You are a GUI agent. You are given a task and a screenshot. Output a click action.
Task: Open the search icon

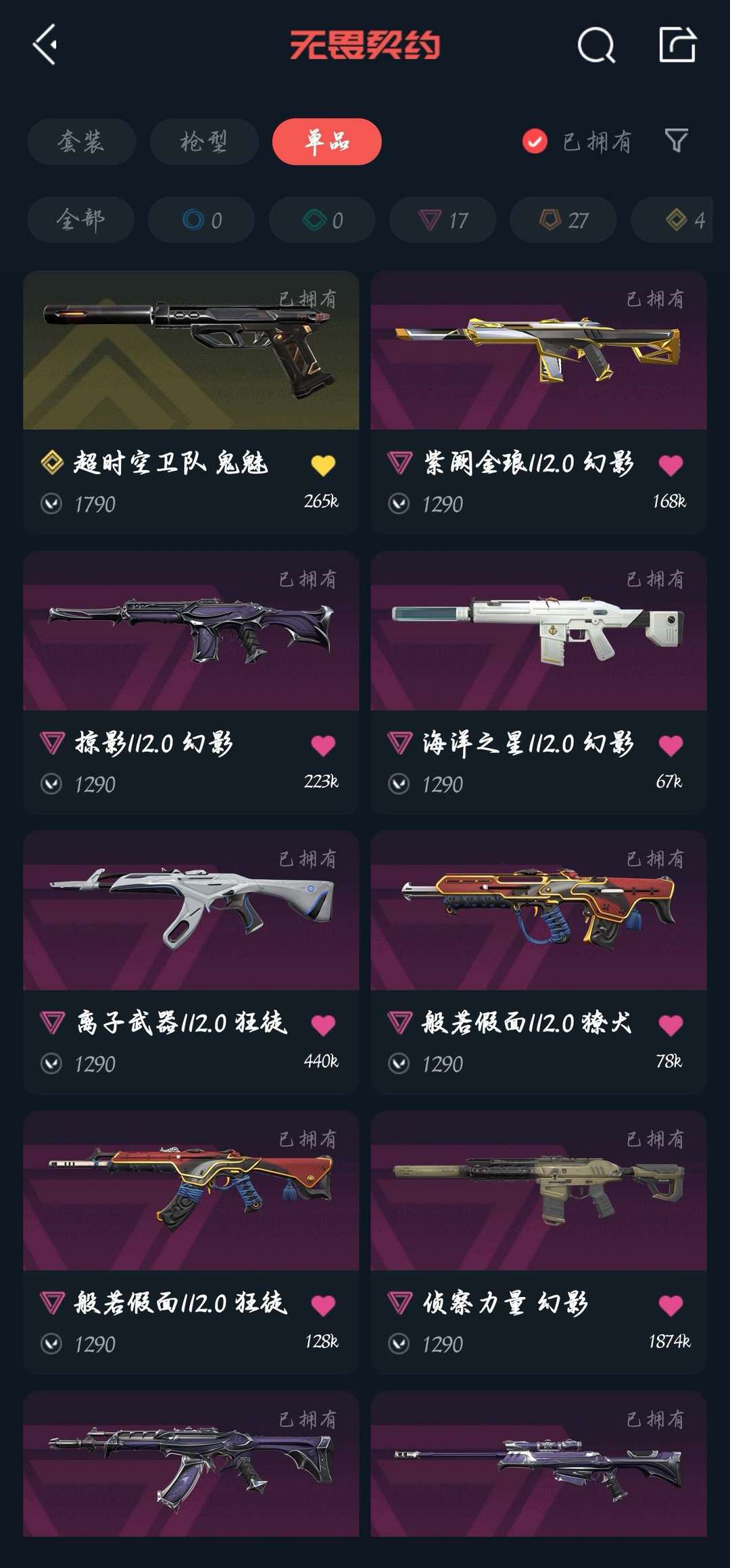(596, 45)
